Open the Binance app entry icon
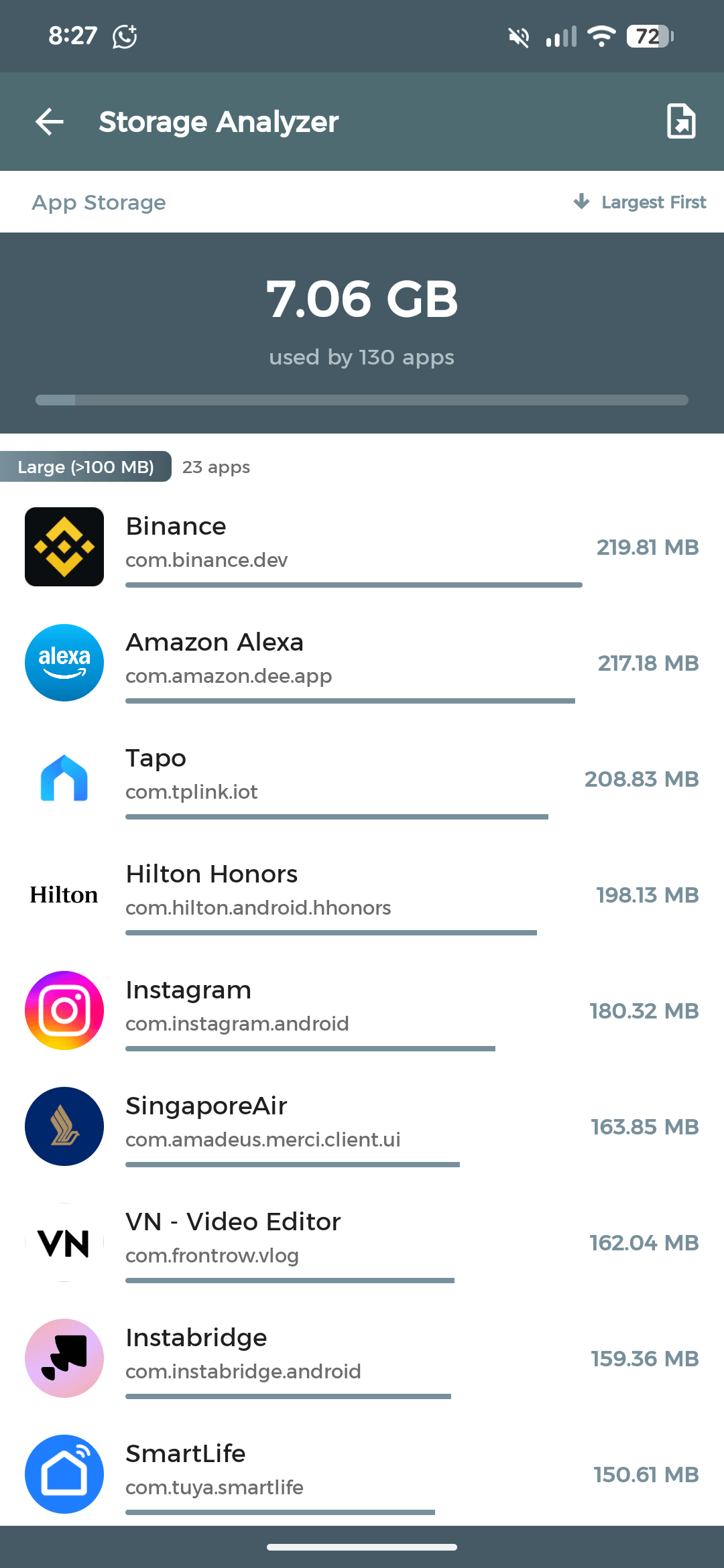Viewport: 724px width, 1568px height. 64,546
